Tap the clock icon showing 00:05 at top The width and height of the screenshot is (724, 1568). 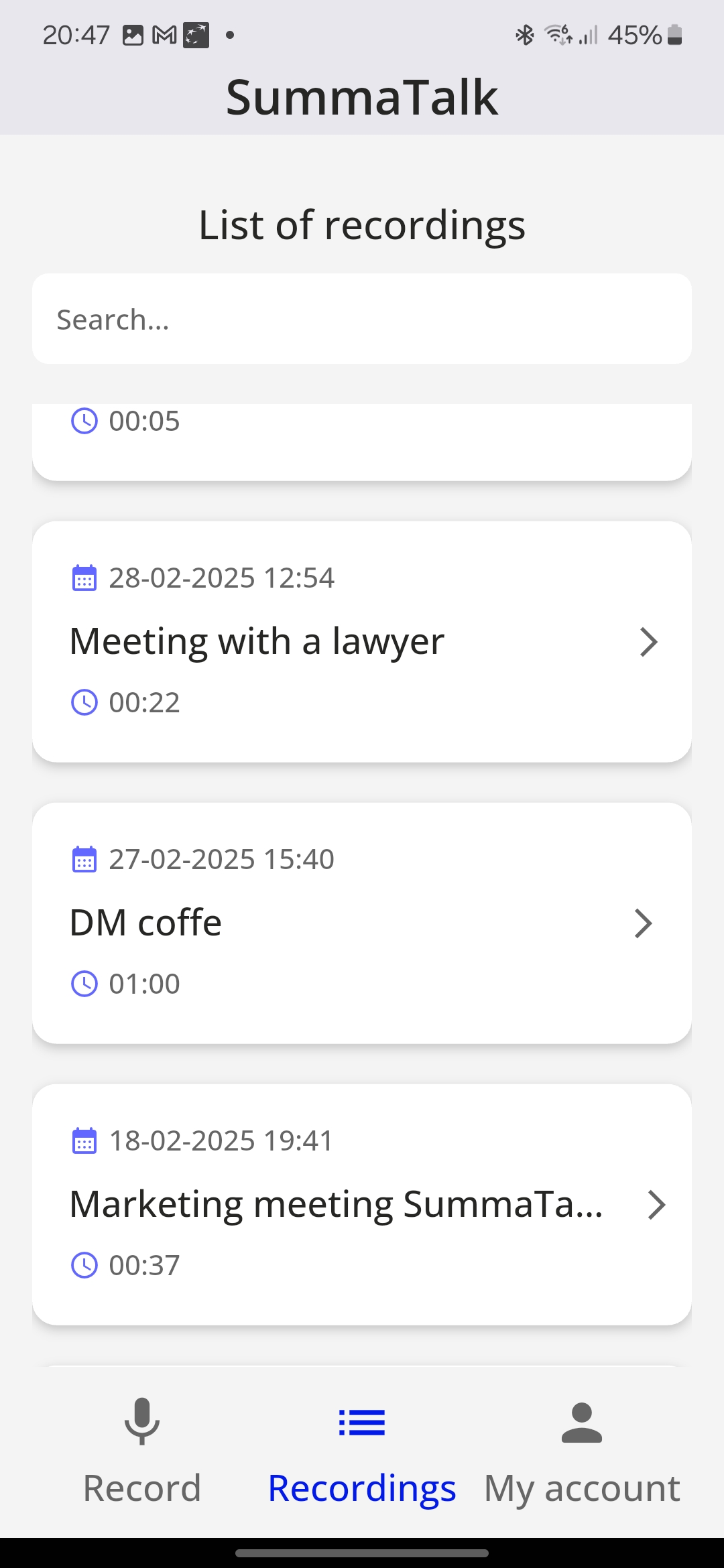(84, 421)
